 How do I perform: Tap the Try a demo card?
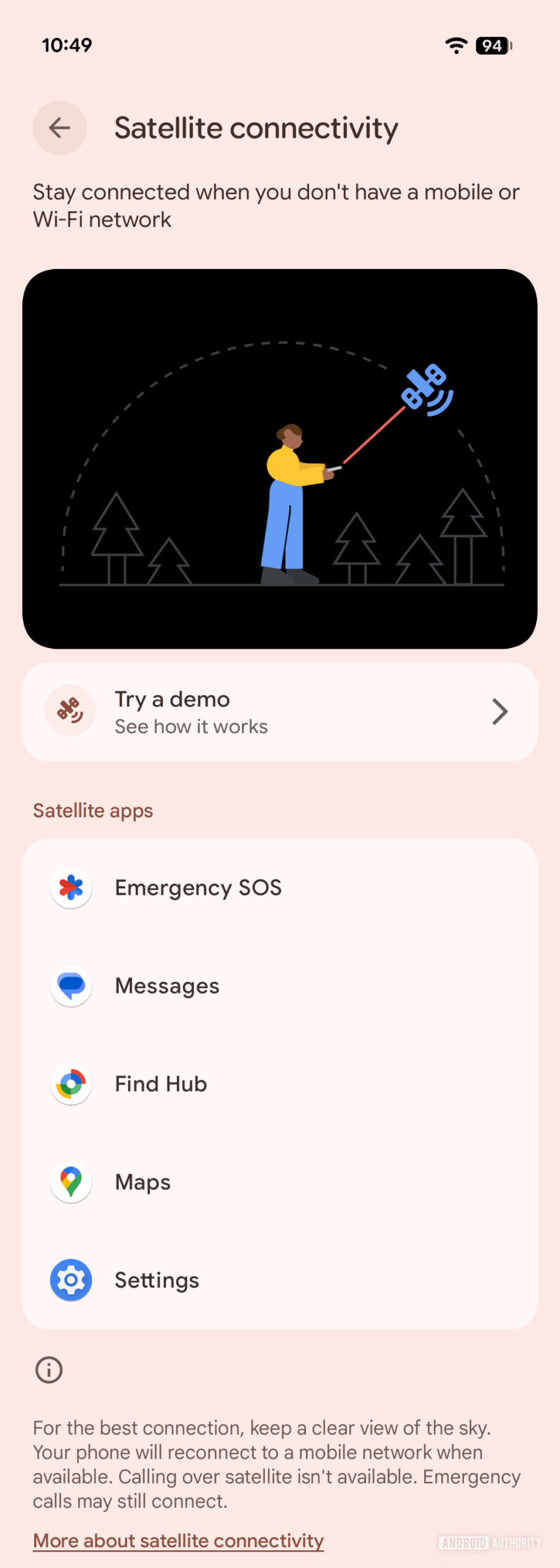279,711
